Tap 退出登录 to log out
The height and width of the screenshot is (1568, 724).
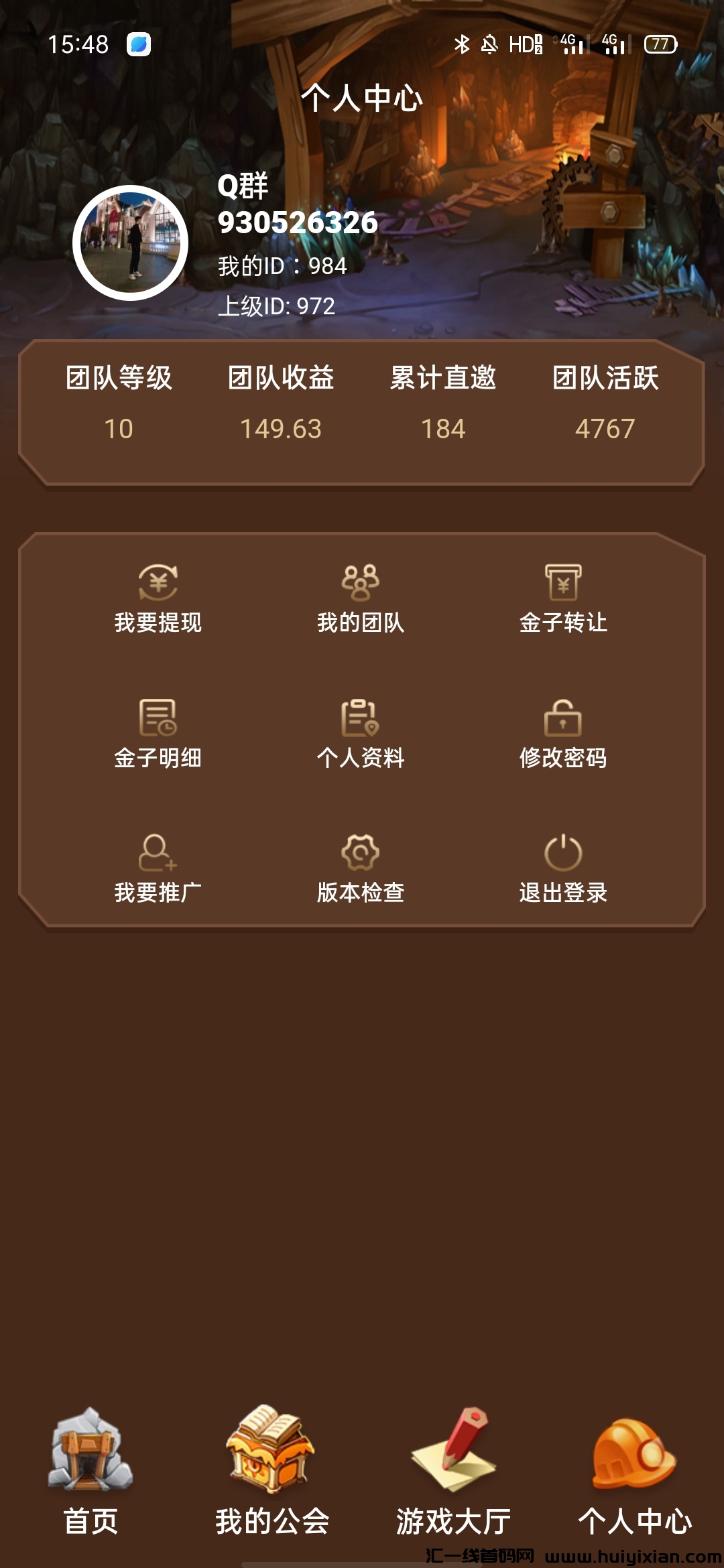563,868
